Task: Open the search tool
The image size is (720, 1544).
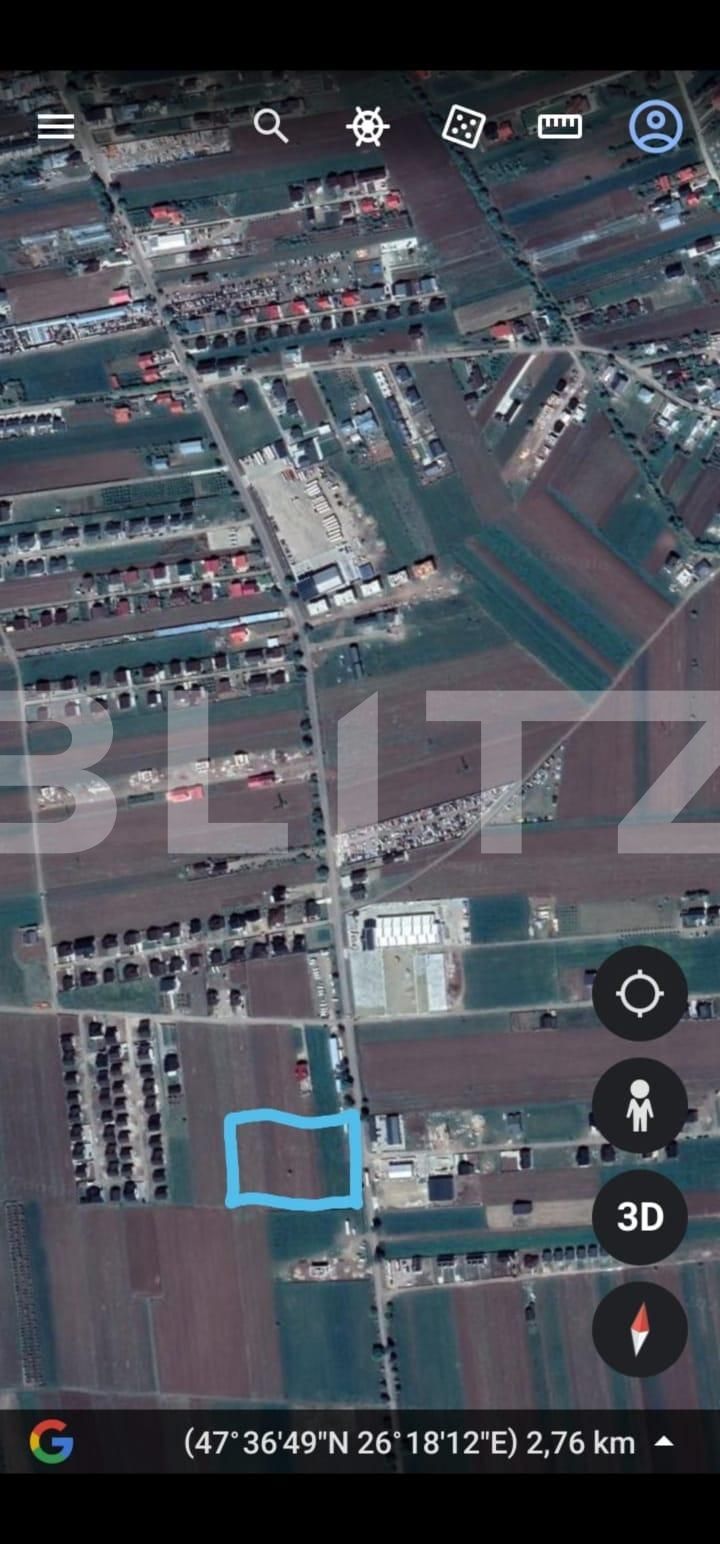Action: click(x=271, y=126)
